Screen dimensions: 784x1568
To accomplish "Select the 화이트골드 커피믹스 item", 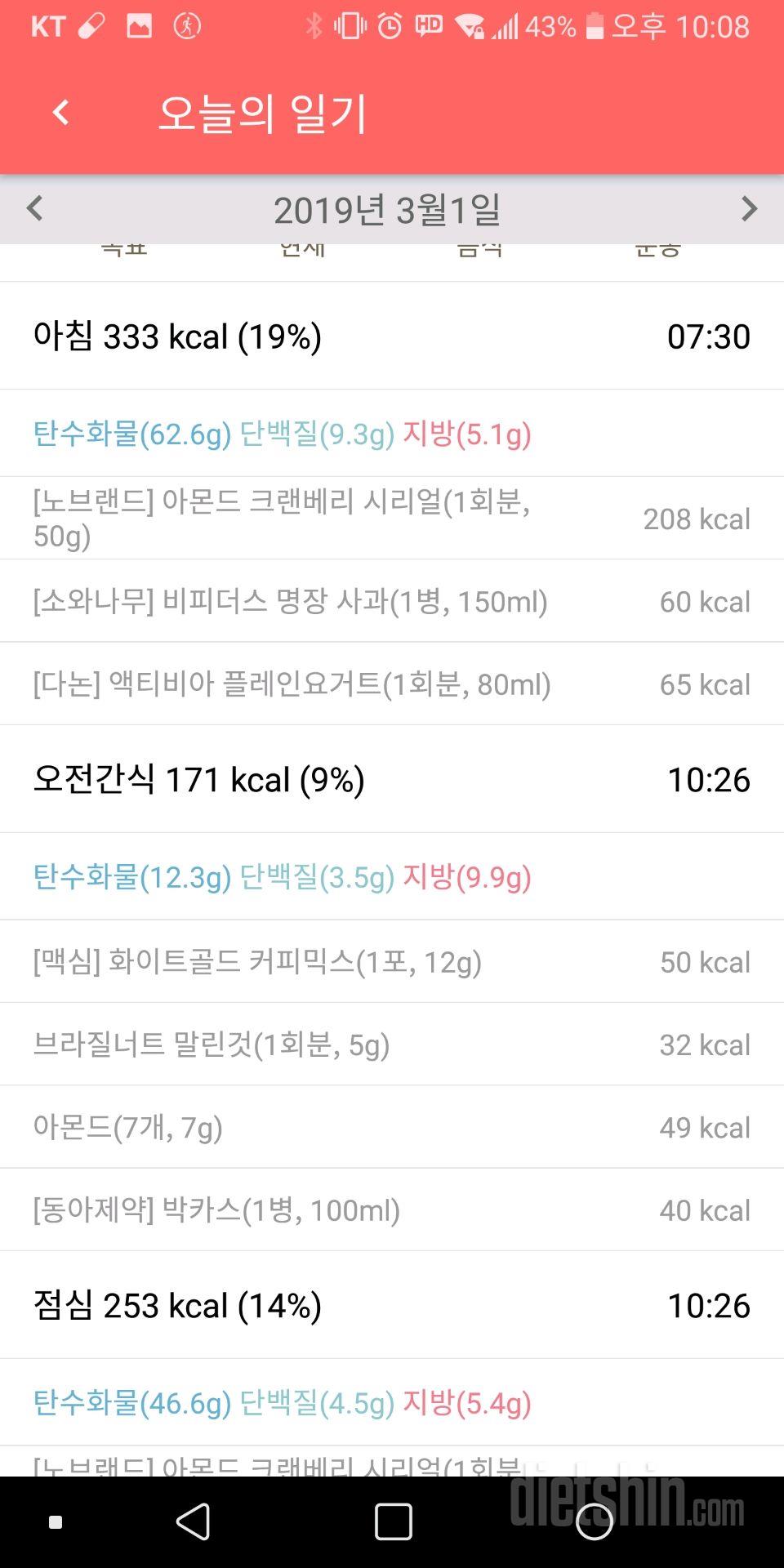I will click(392, 961).
